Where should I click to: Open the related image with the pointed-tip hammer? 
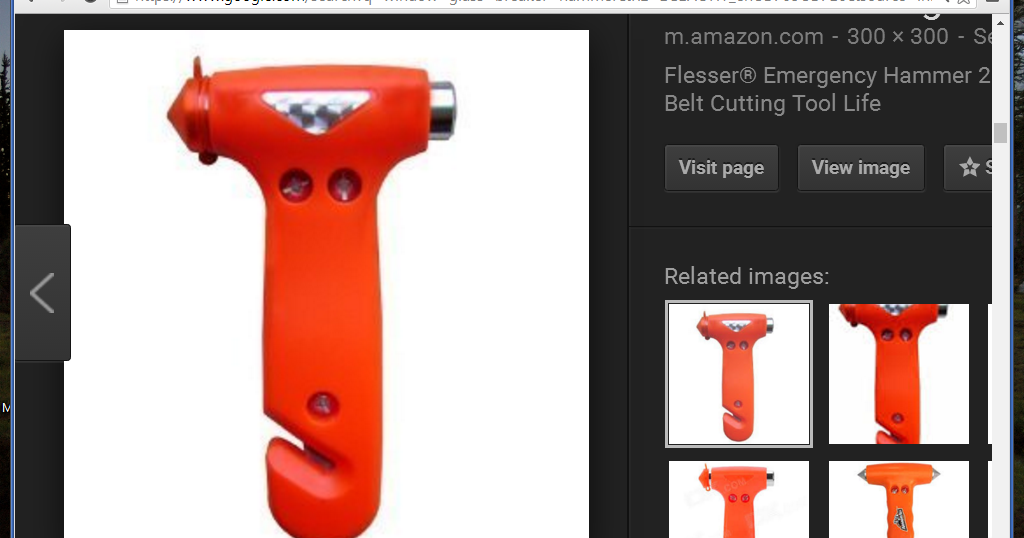[898, 498]
